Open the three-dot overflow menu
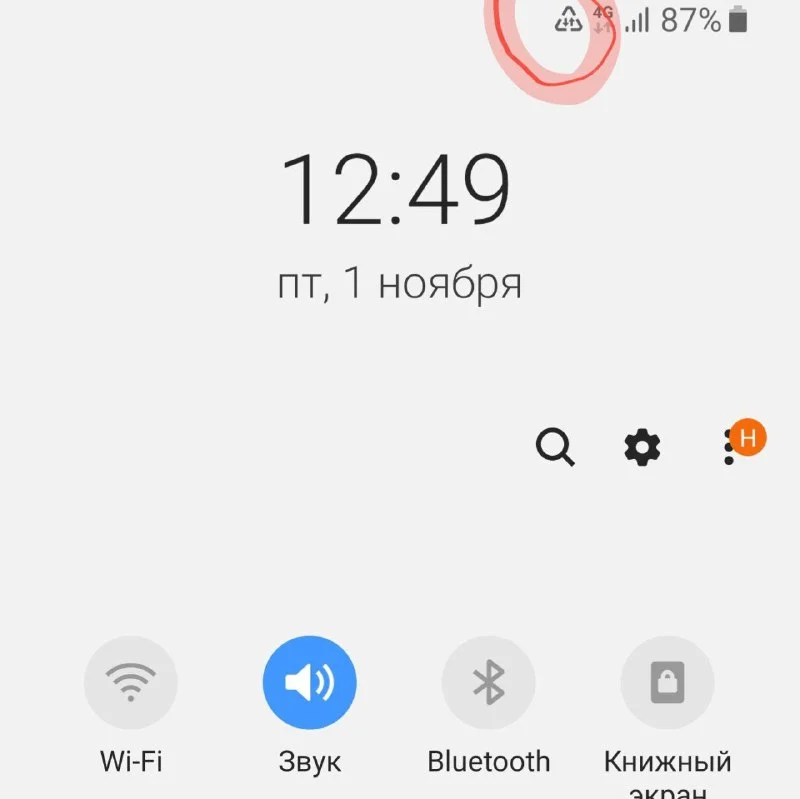The width and height of the screenshot is (800, 799). pos(729,448)
